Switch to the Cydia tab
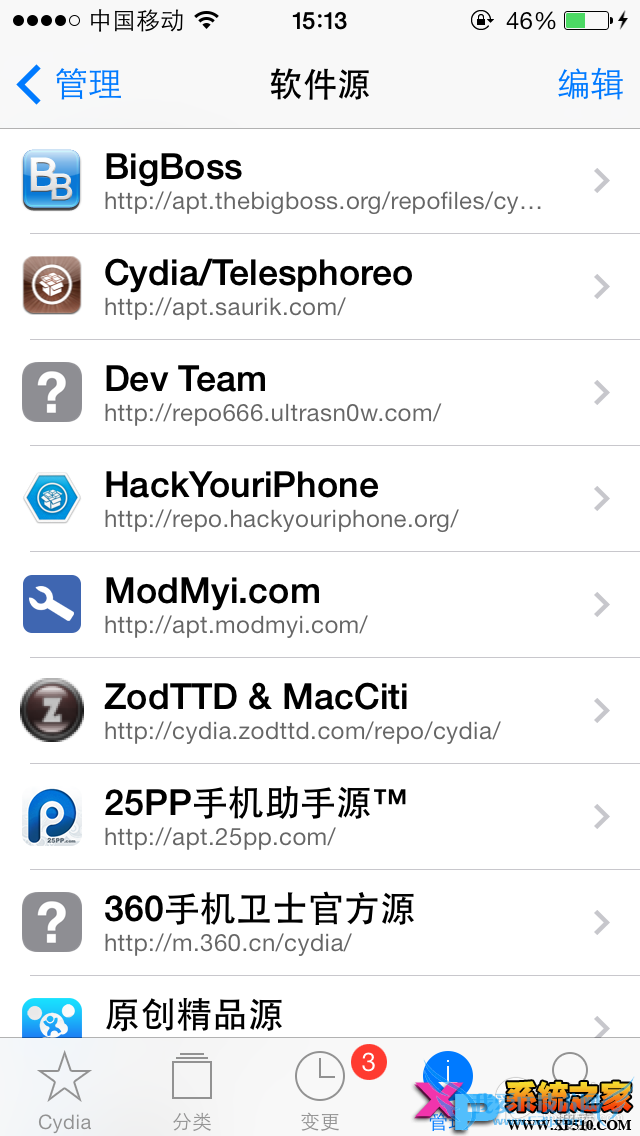The image size is (640, 1136). pyautogui.click(x=65, y=1090)
